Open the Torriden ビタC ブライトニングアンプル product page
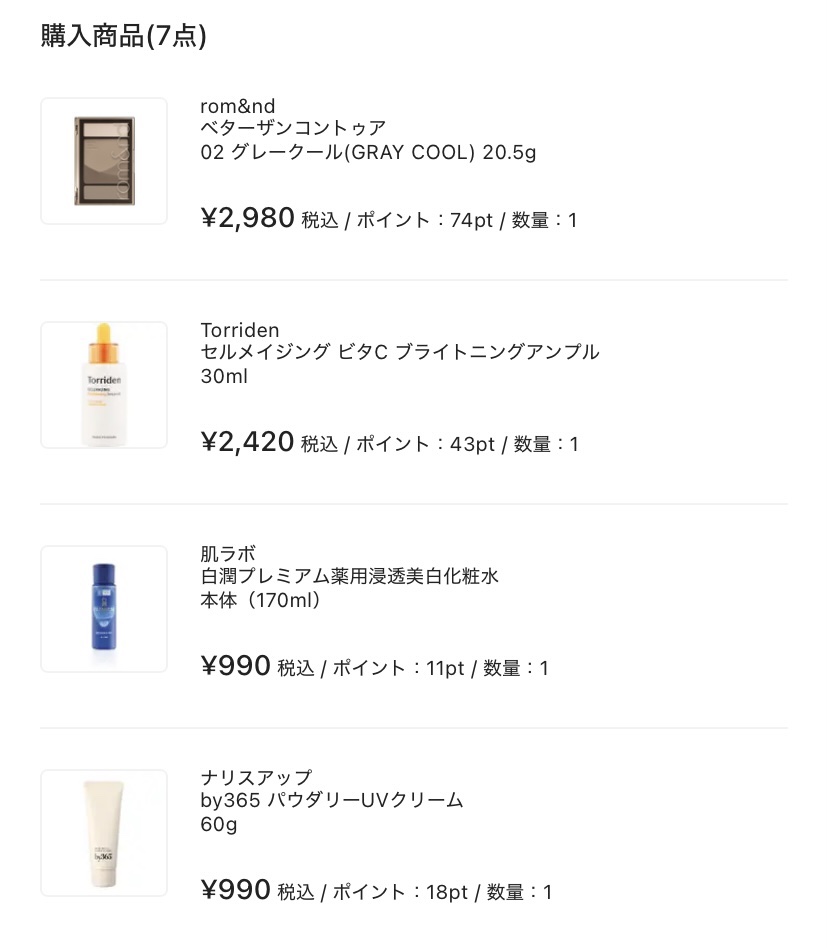 point(398,352)
